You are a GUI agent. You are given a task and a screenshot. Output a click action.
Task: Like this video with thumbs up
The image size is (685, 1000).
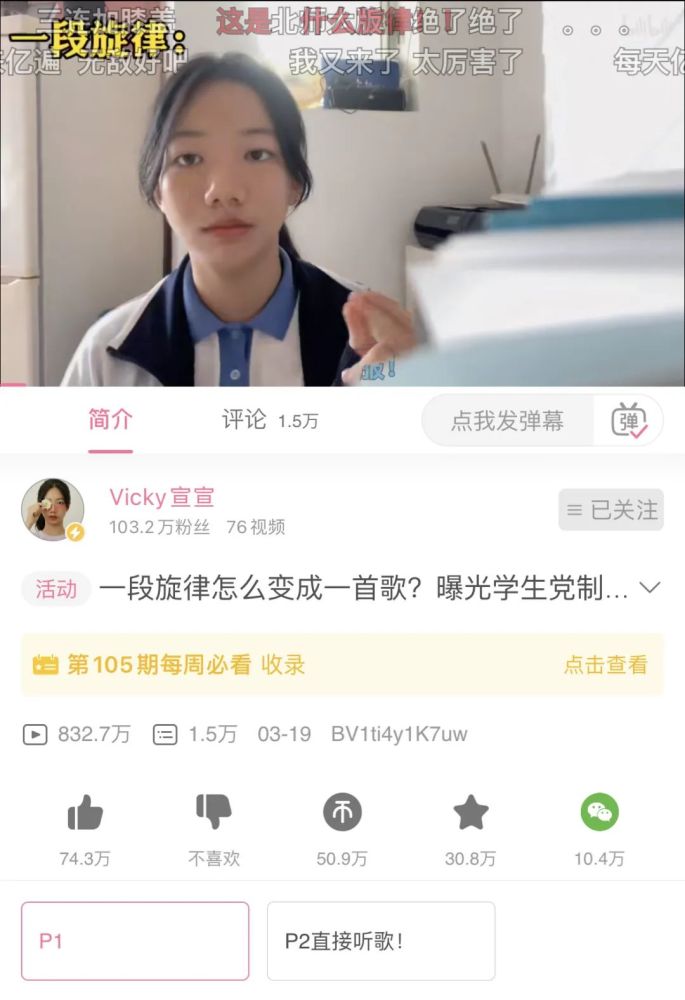click(x=85, y=813)
